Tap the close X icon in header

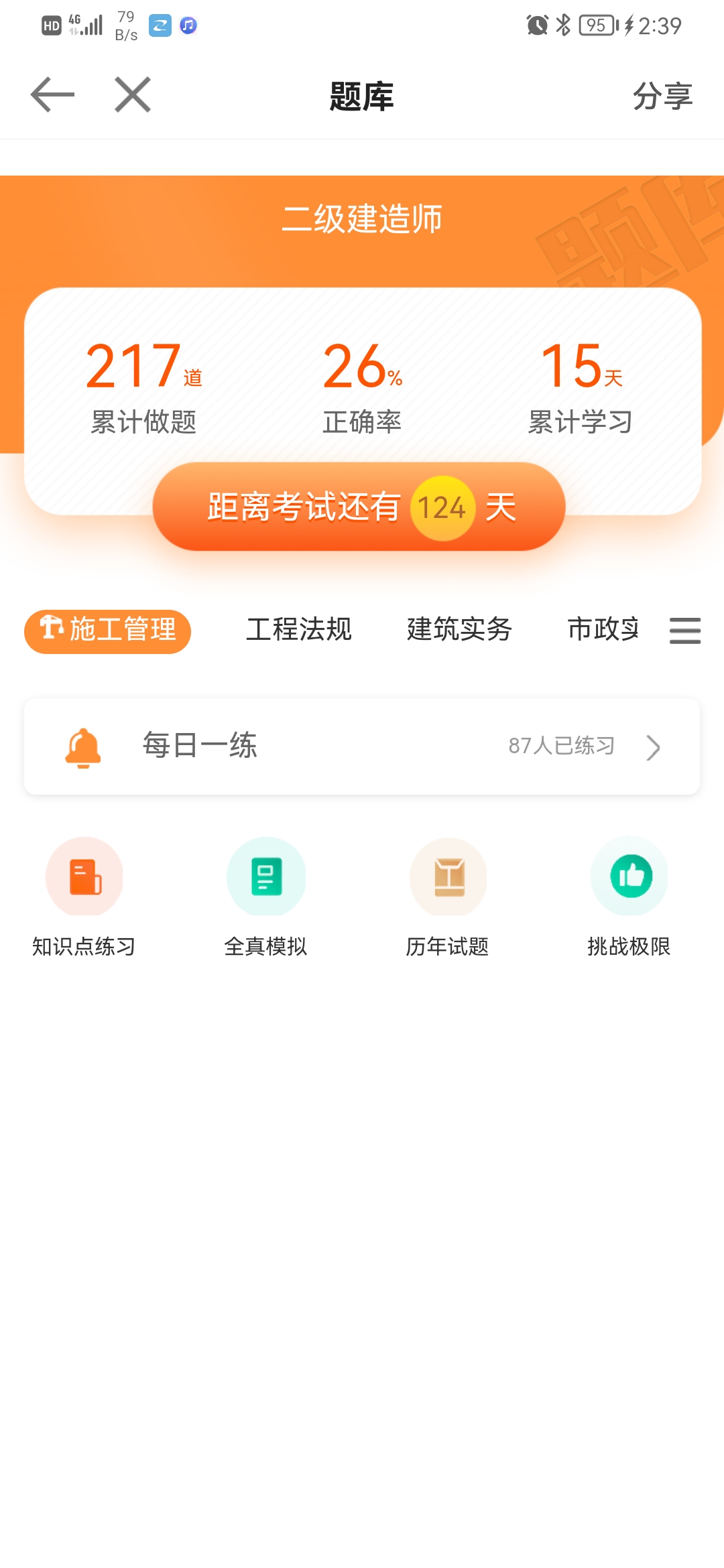131,94
